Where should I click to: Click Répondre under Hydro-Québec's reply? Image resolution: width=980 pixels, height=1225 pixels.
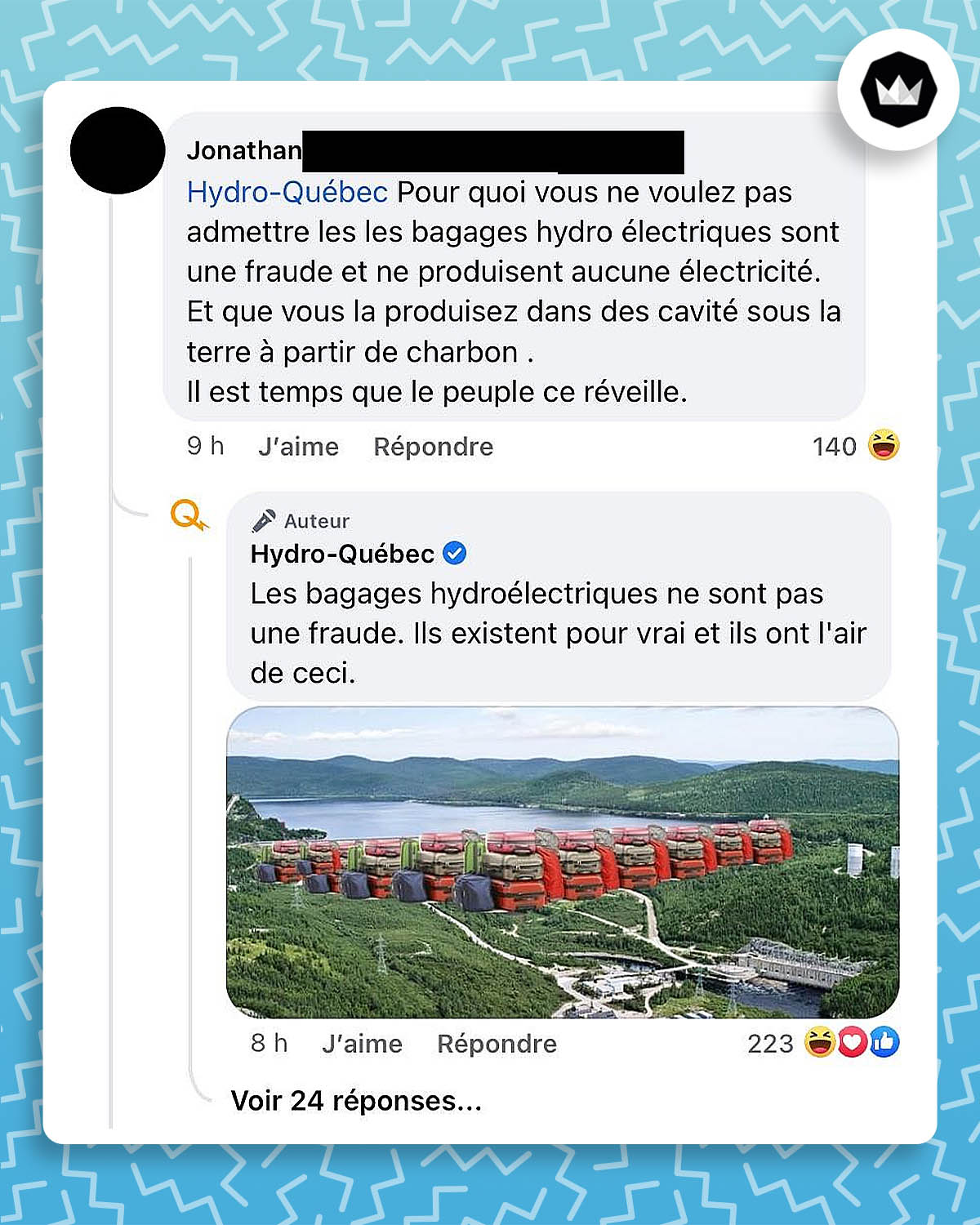coord(496,1044)
